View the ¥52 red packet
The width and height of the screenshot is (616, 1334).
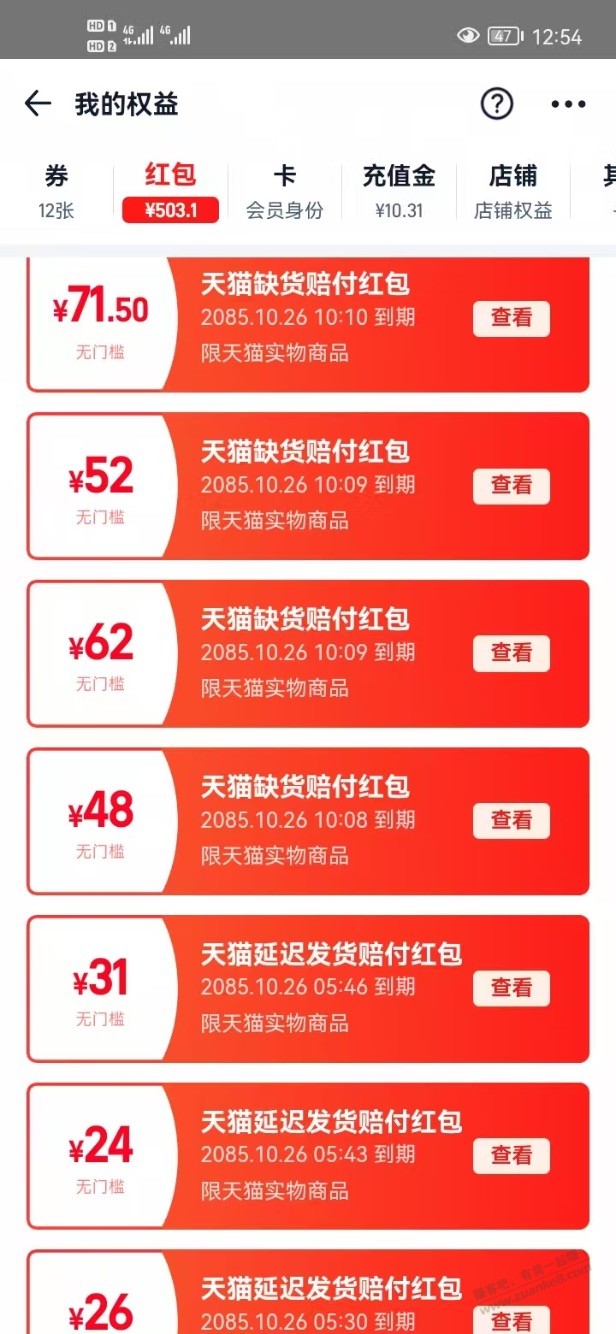511,485
